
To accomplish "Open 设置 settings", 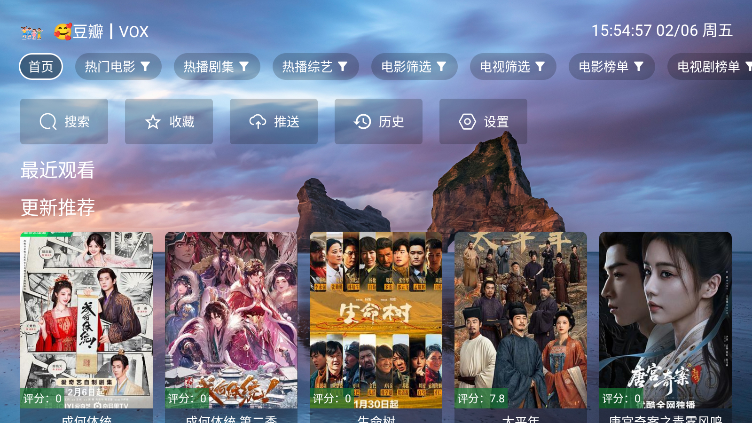I will [x=483, y=121].
